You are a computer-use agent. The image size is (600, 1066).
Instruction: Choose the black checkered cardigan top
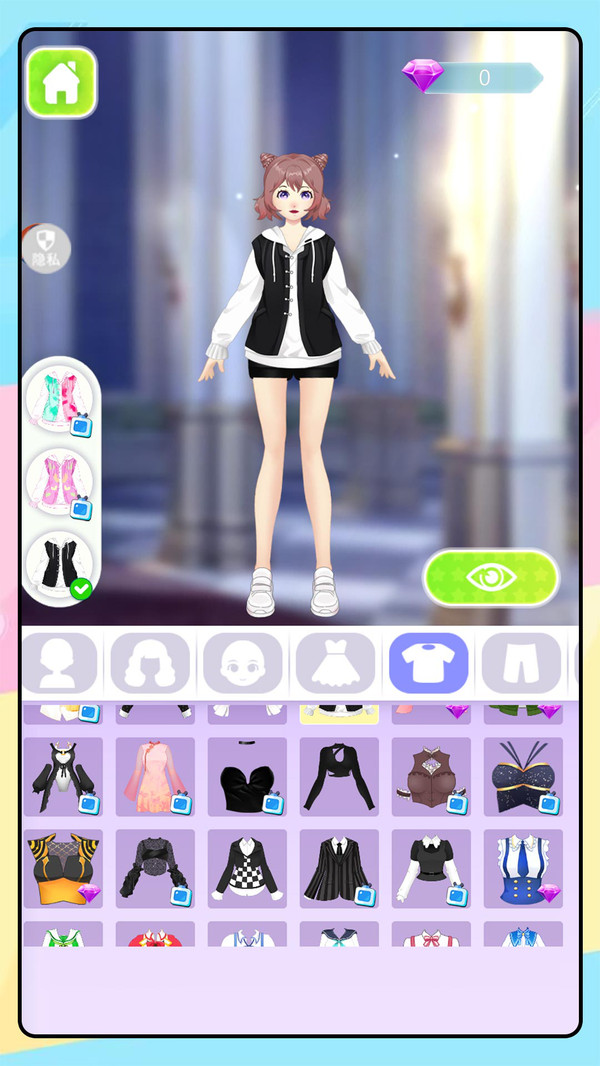tap(247, 869)
